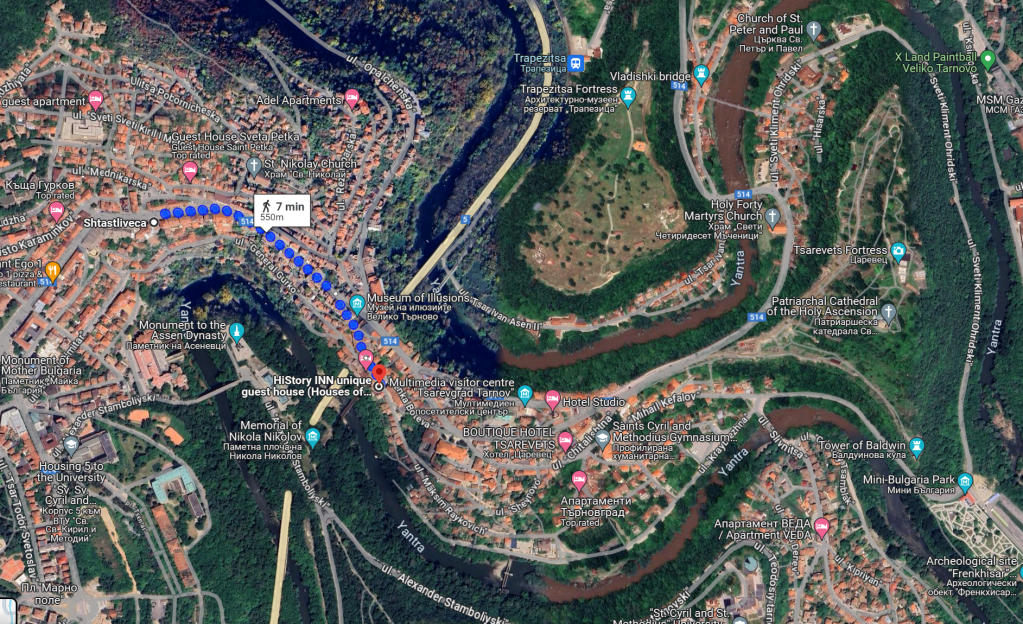The image size is (1023, 624).
Task: Tap Tsarevets Fortress marker
Action: (x=899, y=250)
